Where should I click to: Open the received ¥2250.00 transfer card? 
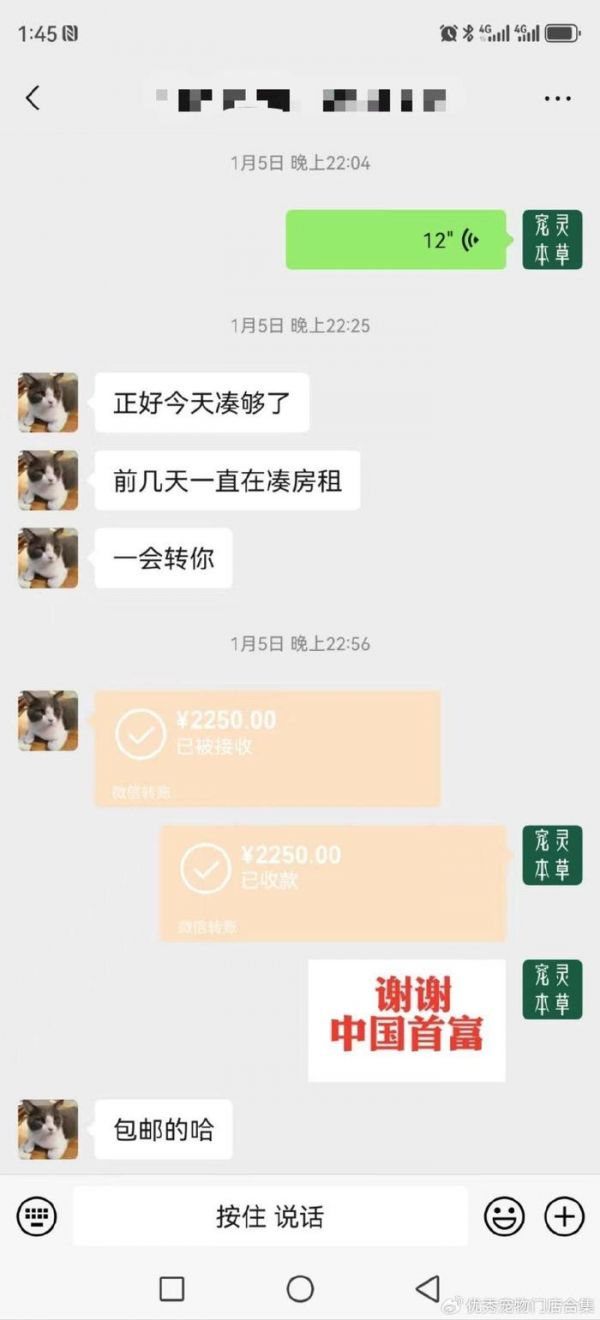click(x=267, y=747)
